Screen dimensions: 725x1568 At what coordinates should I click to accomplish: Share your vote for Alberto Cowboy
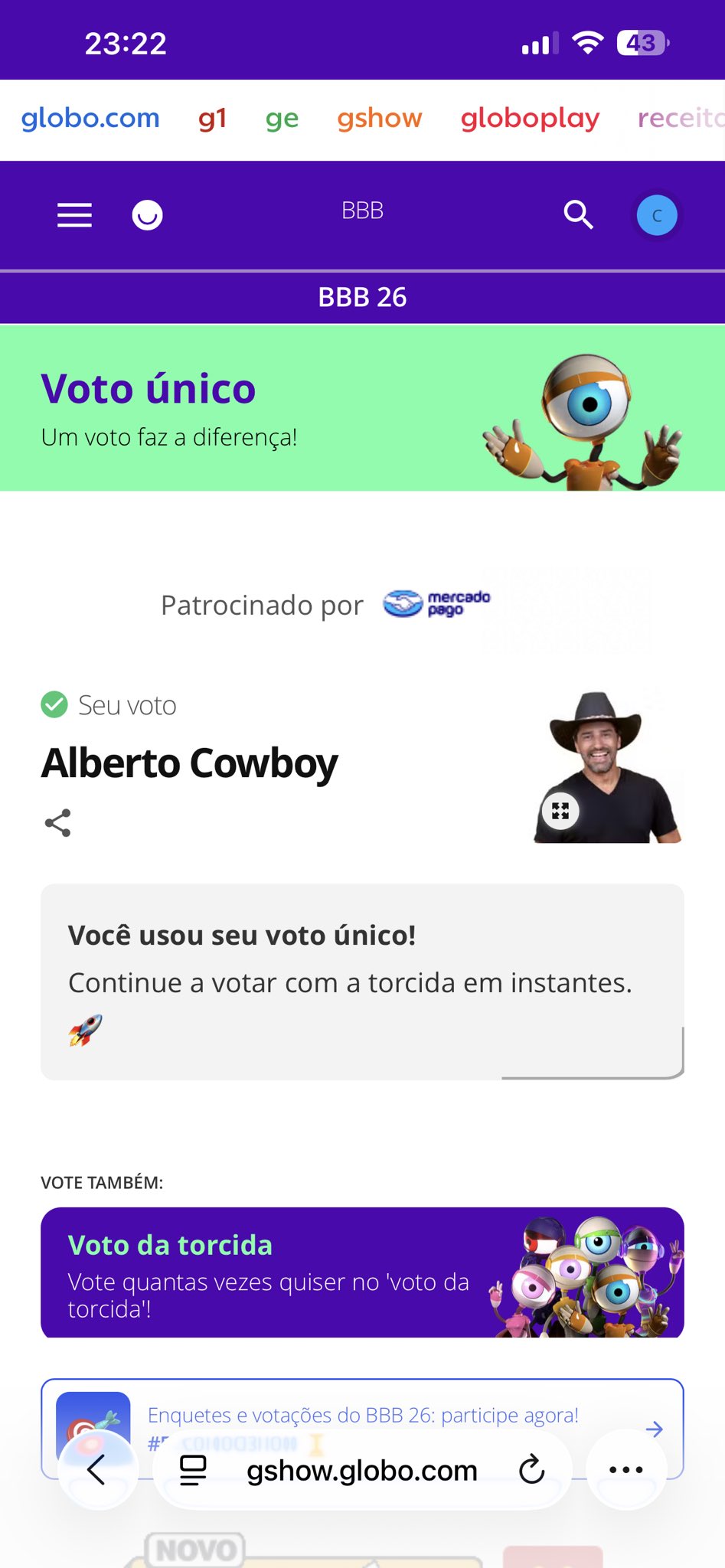click(x=57, y=823)
